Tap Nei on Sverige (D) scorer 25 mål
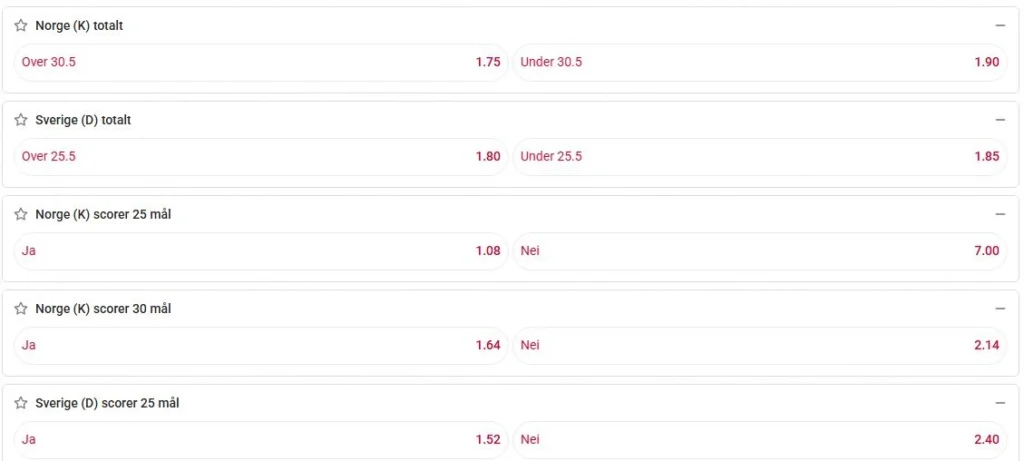Screen dimensions: 1024x461 760,439
